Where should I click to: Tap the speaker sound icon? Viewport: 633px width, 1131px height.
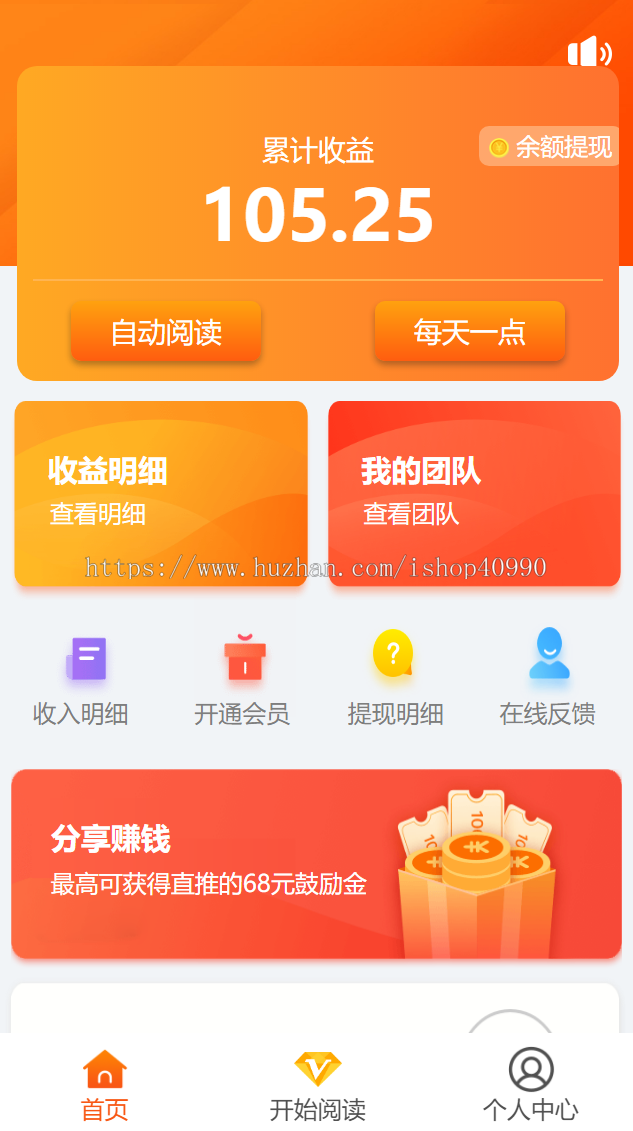pos(589,51)
